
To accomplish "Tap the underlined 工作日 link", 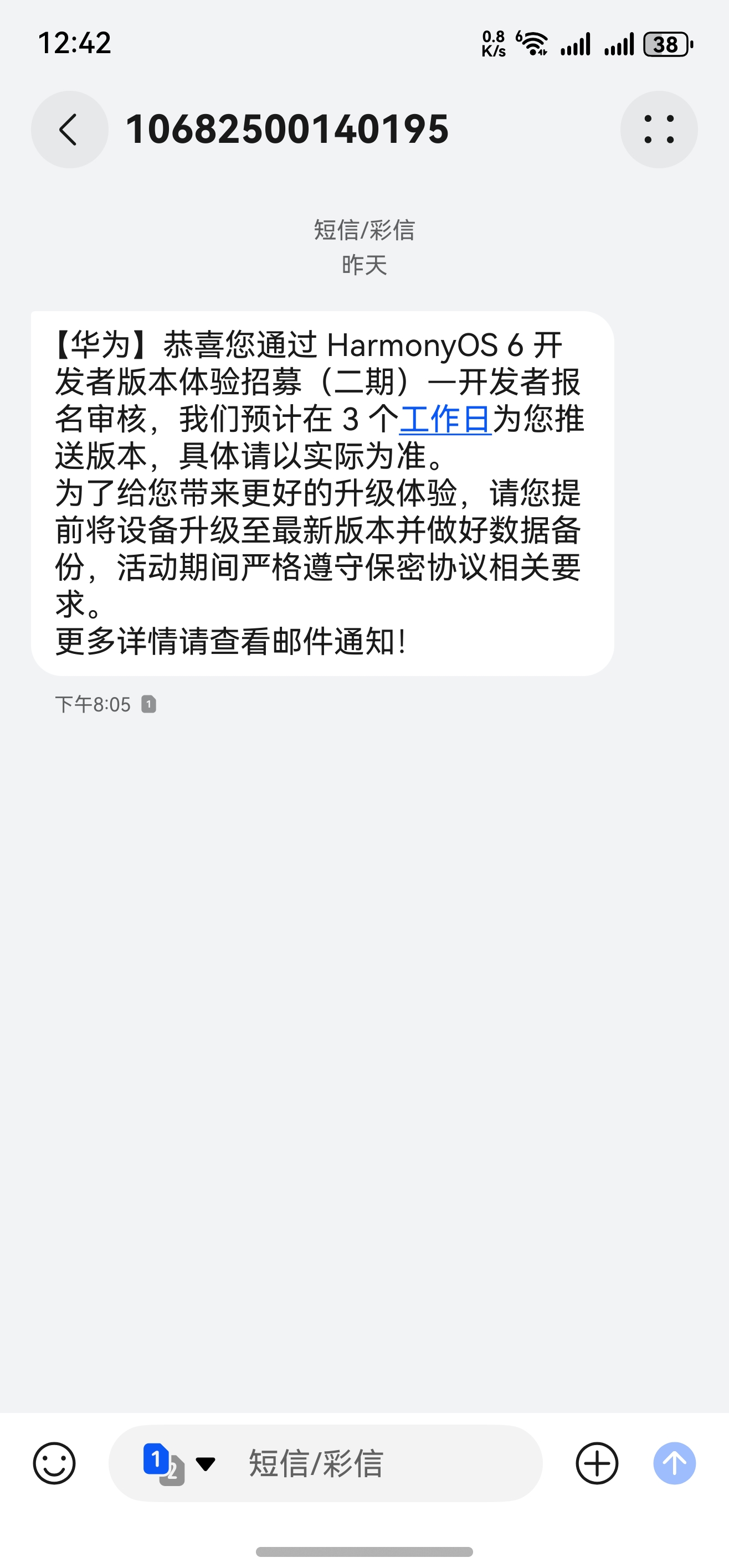I will tap(445, 419).
